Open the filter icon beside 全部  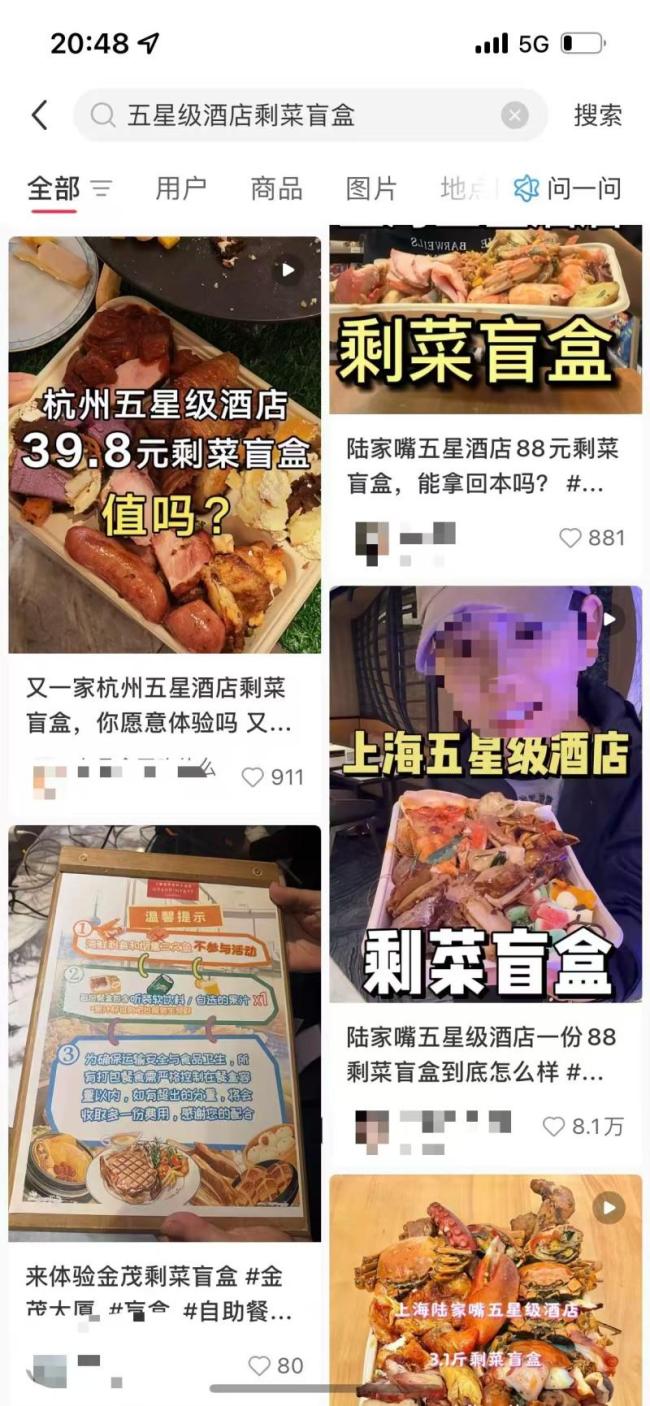tap(101, 188)
